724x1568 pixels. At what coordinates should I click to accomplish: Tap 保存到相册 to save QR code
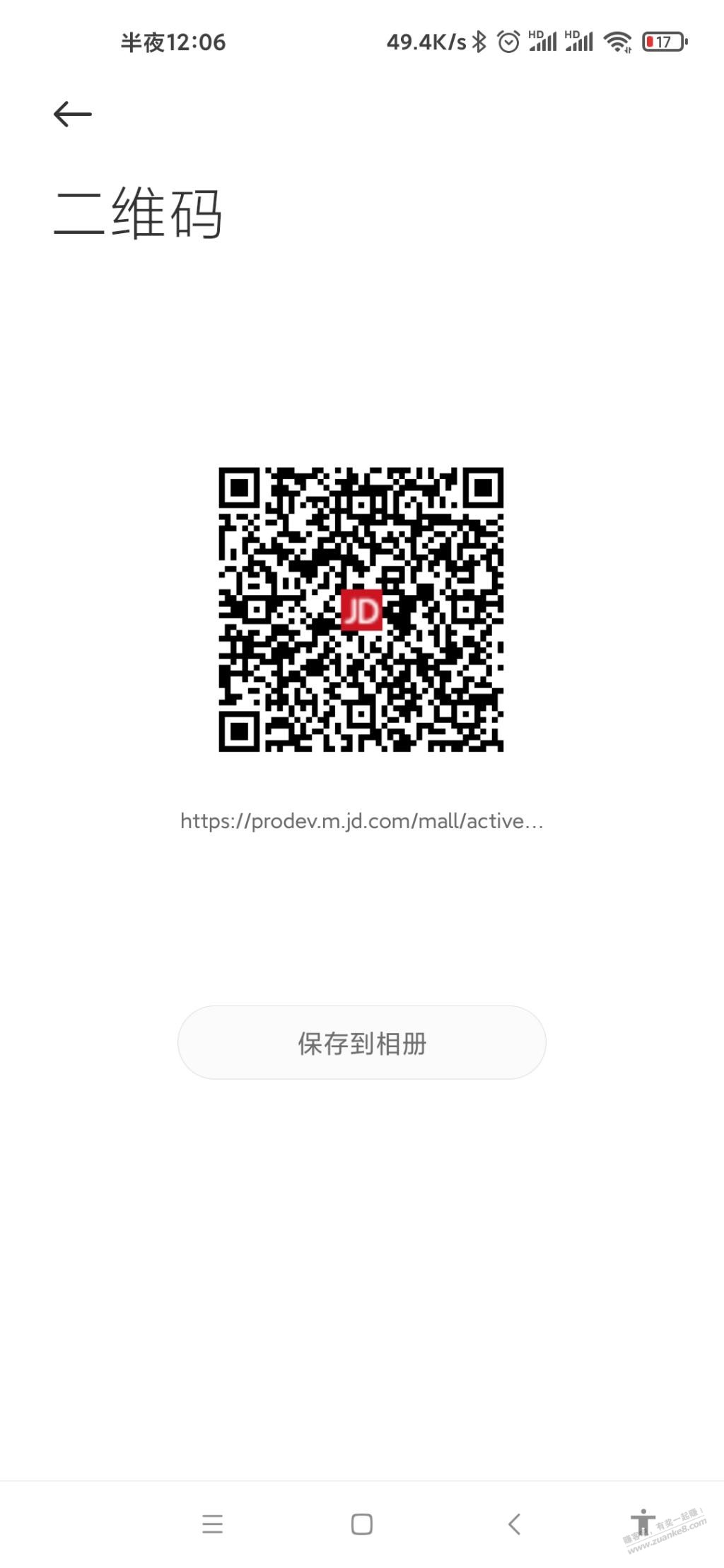[x=361, y=1042]
